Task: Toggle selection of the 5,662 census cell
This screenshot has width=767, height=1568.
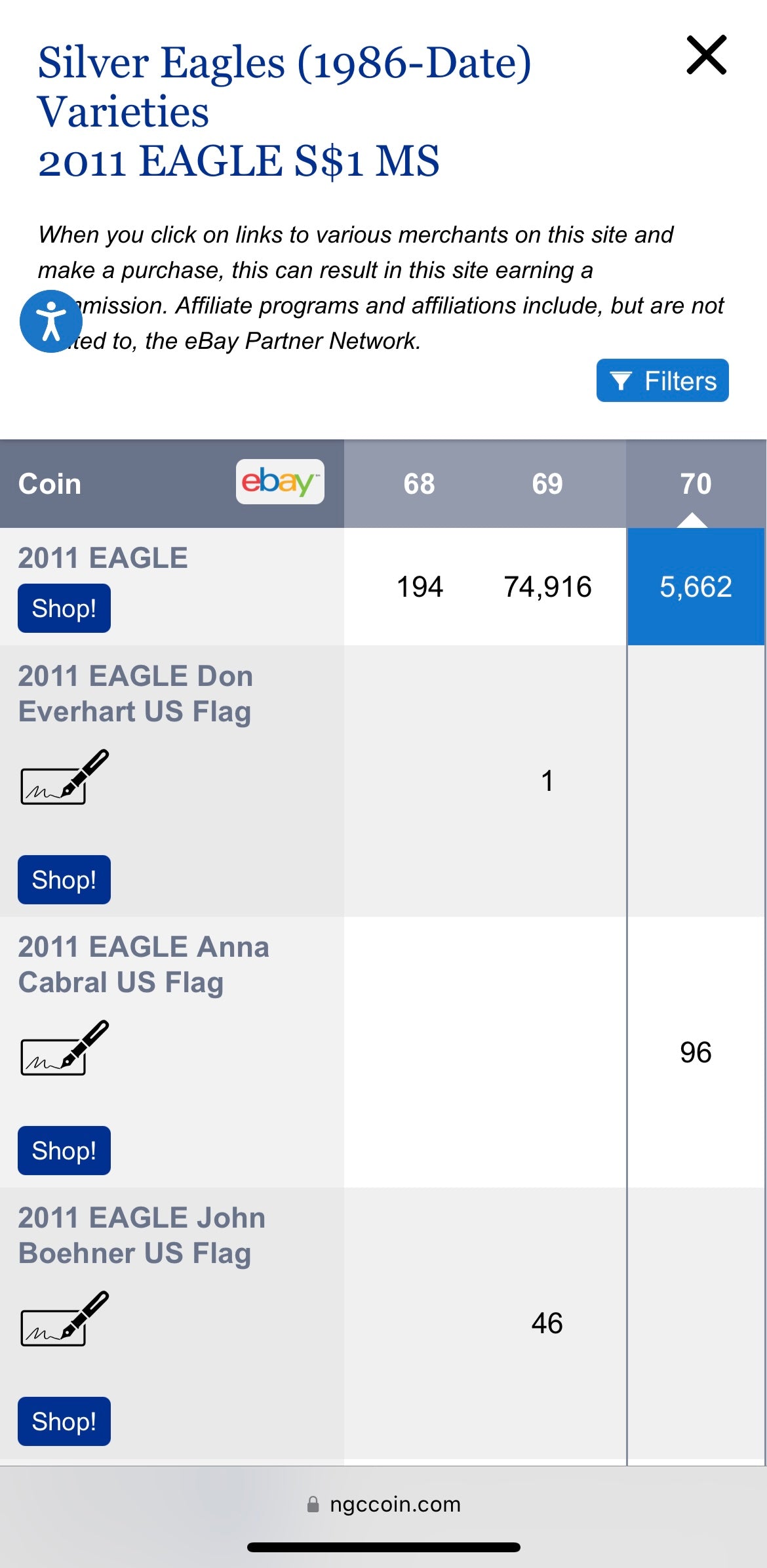Action: point(696,587)
